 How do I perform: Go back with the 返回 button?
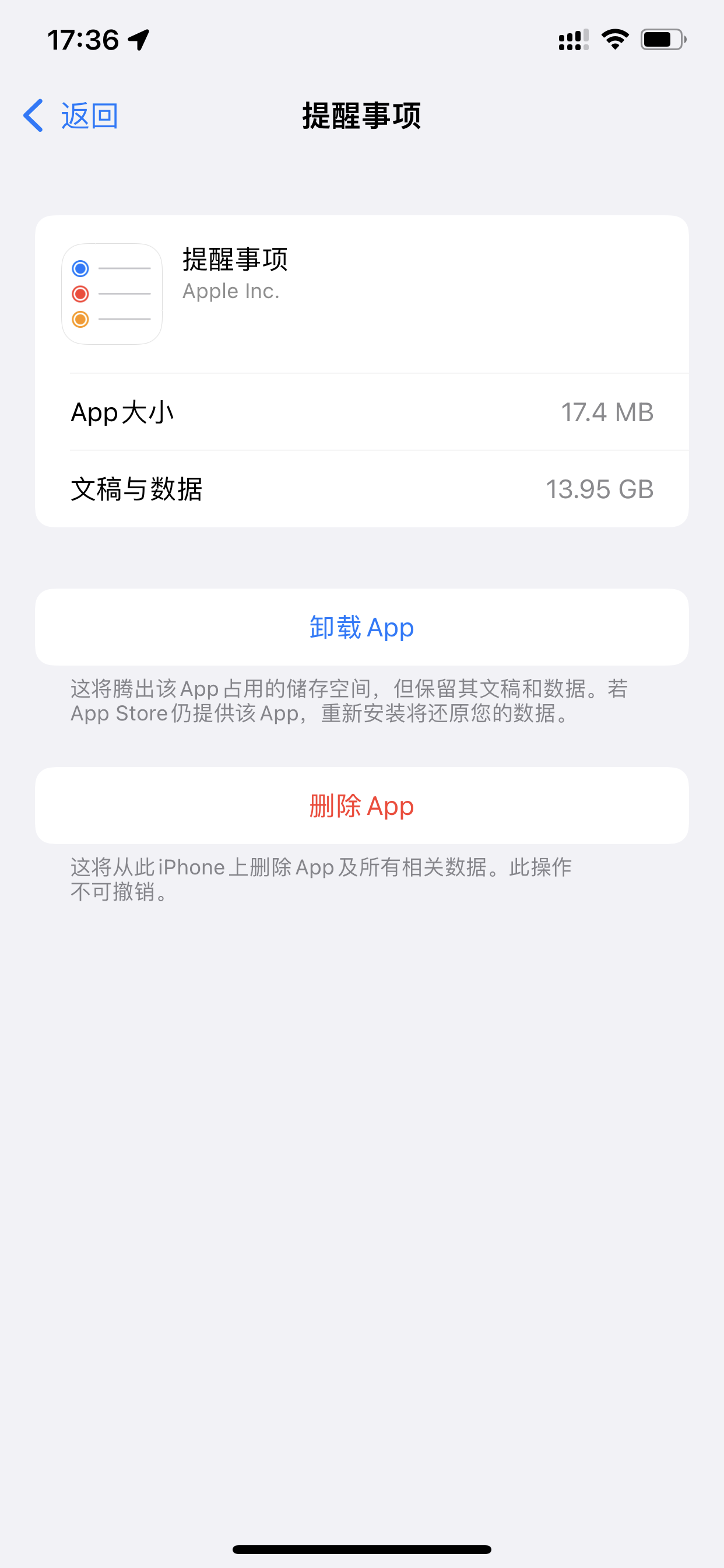point(71,116)
